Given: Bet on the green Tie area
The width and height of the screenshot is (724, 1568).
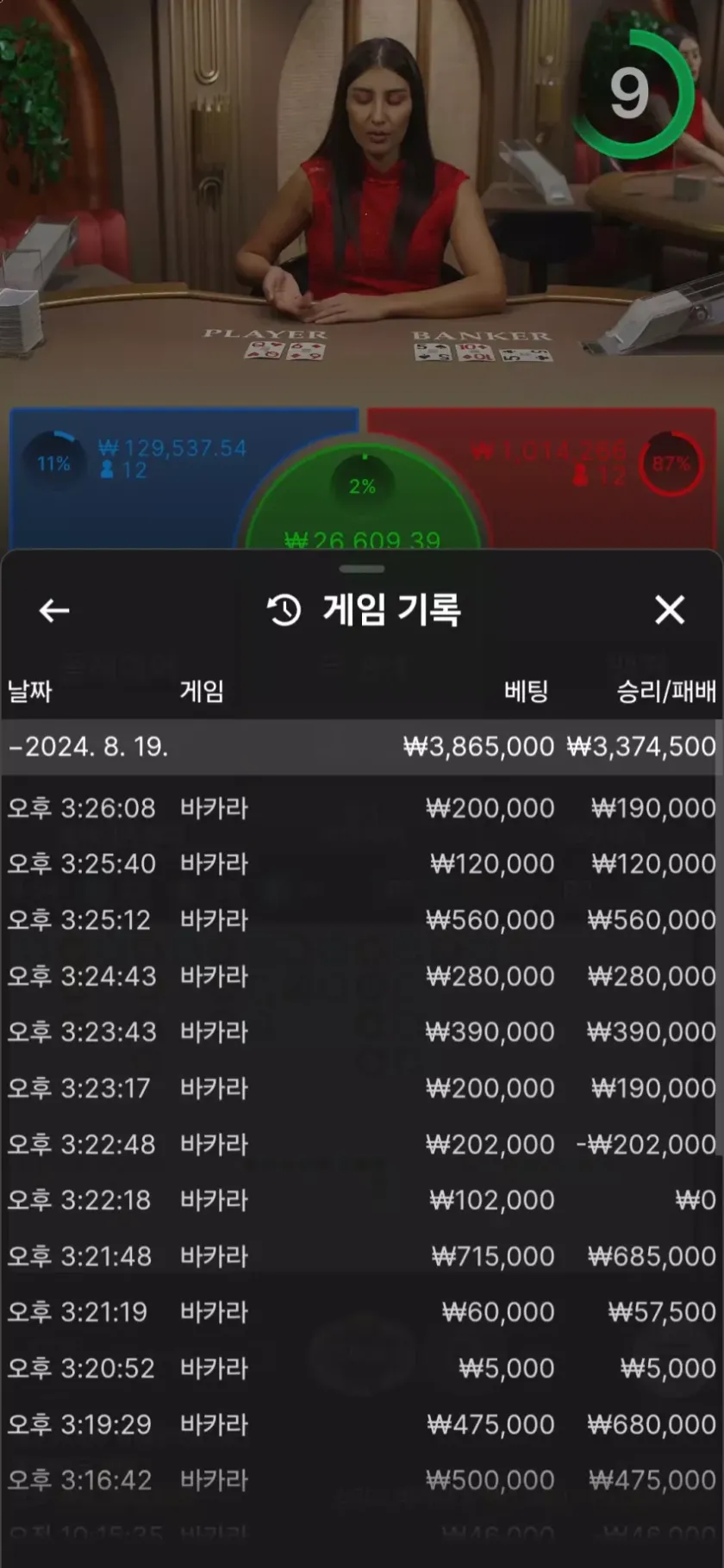Looking at the screenshot, I should click(x=362, y=508).
